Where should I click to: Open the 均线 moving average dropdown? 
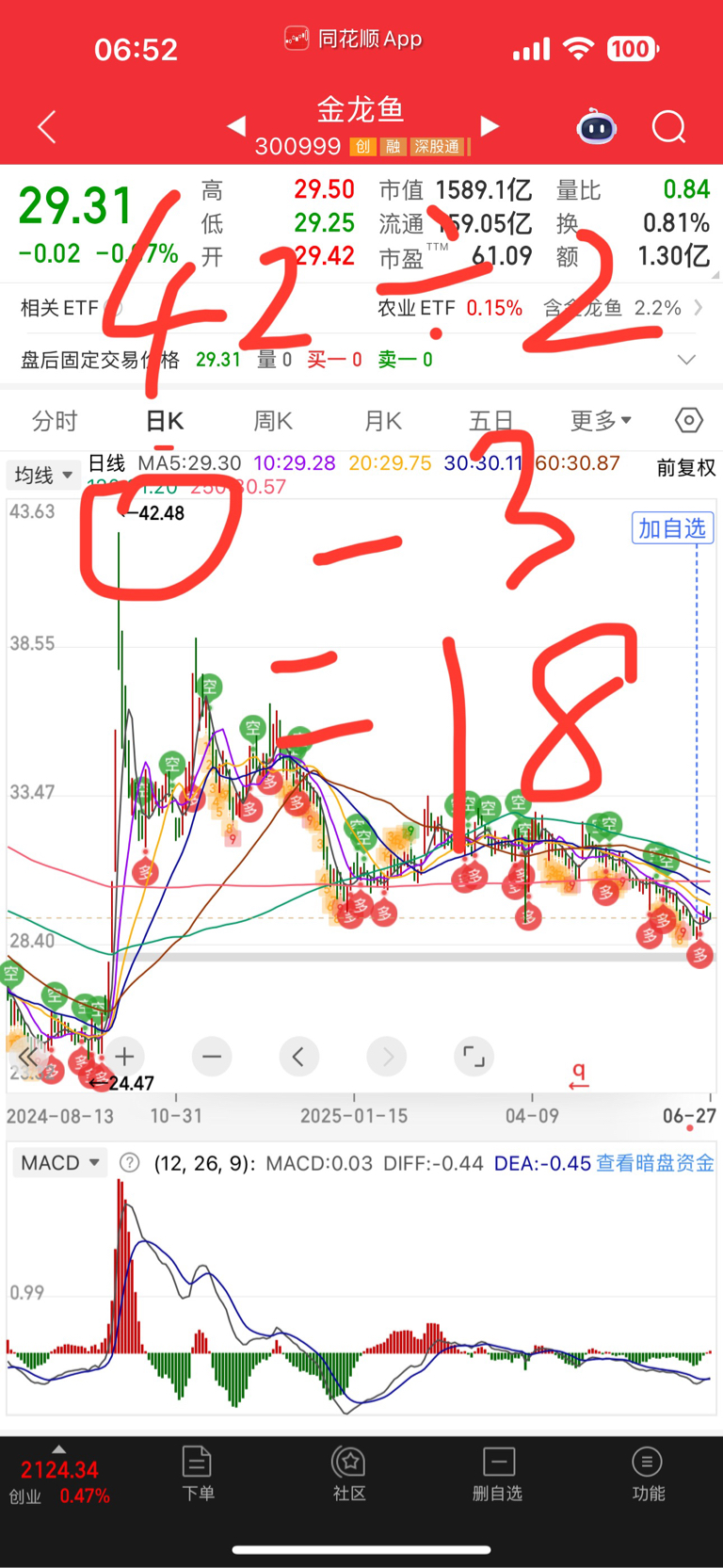point(41,476)
